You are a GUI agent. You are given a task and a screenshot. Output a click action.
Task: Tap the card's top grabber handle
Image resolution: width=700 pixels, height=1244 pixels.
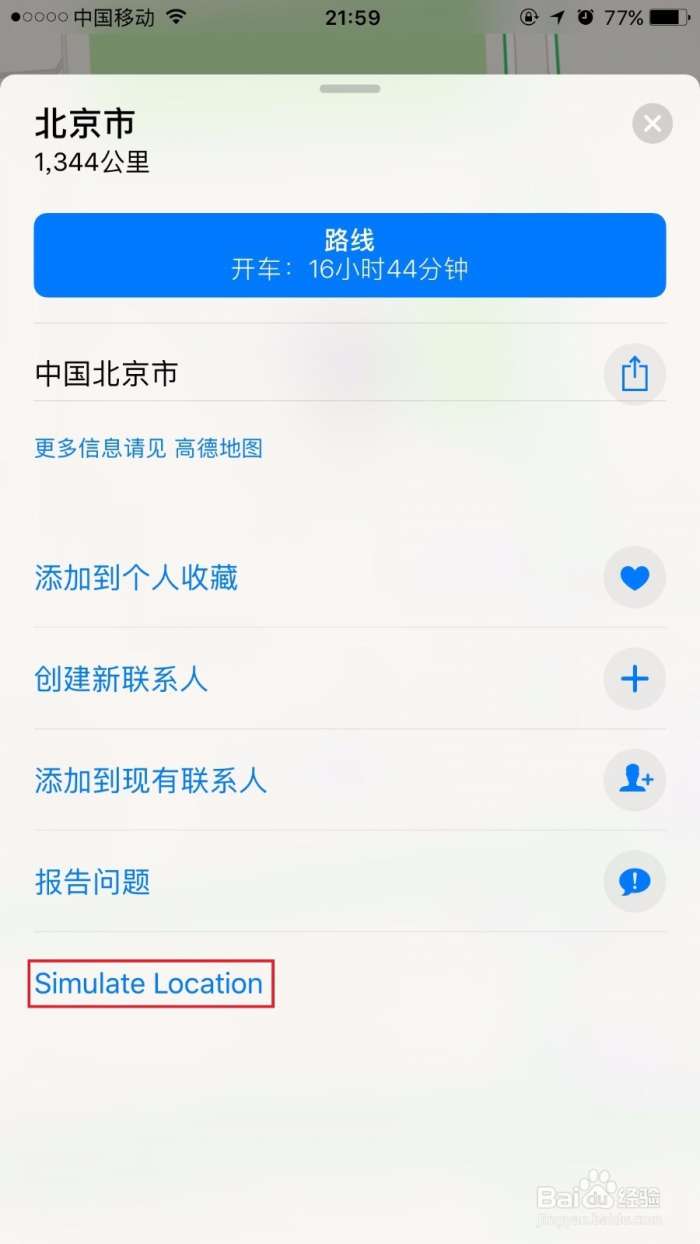[350, 89]
